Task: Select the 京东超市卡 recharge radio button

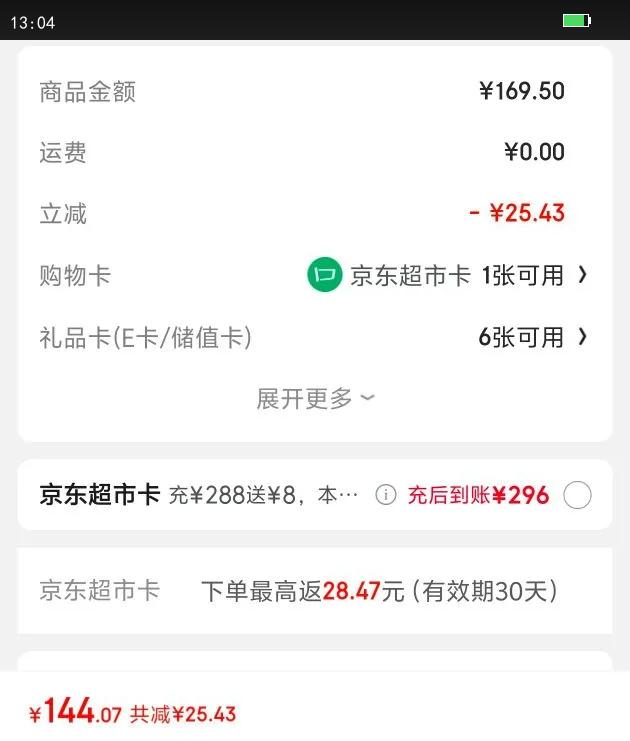Action: pos(577,495)
